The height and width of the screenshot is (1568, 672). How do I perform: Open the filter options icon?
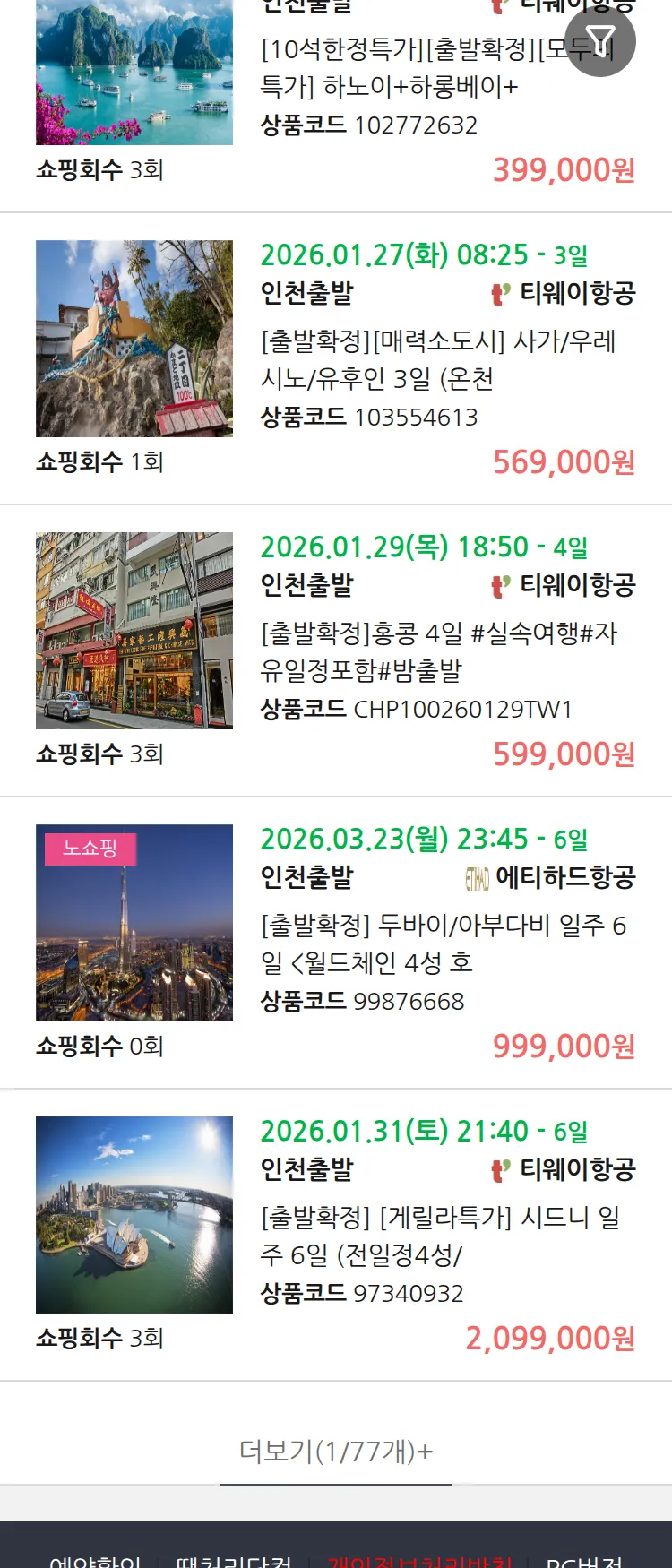coord(600,41)
